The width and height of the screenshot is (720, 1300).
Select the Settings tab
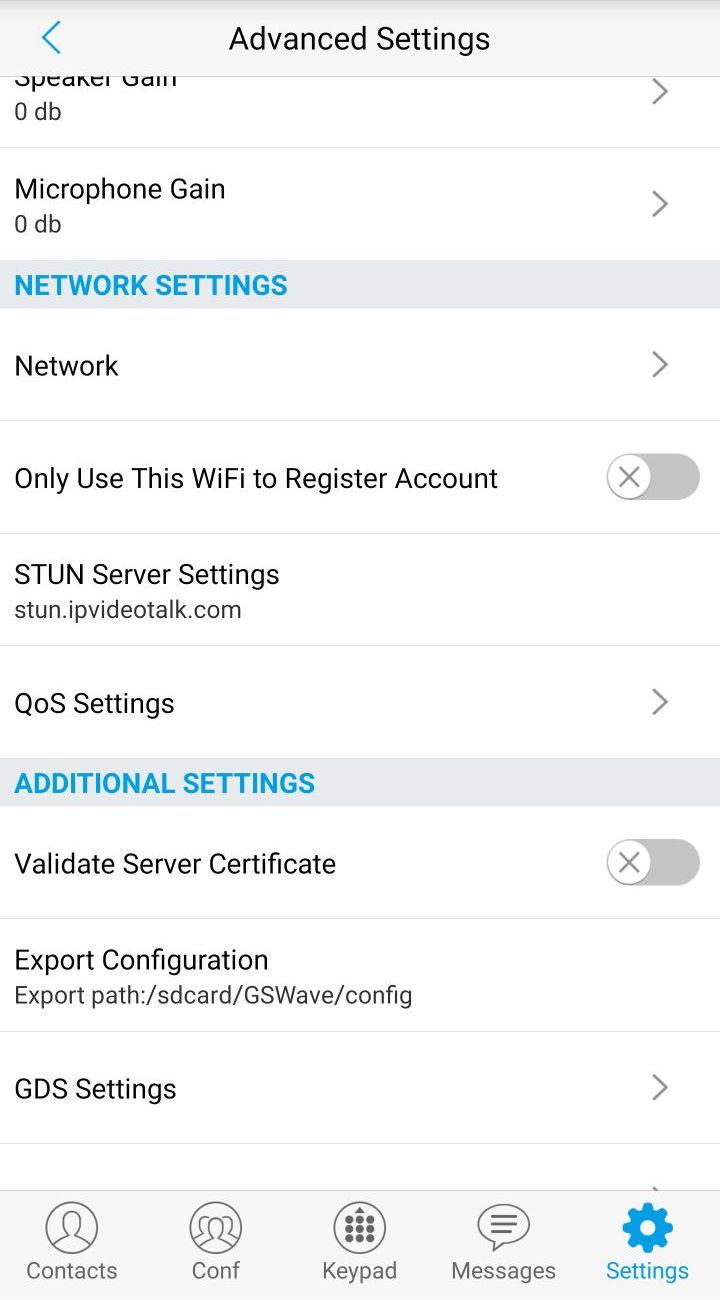coord(648,1243)
